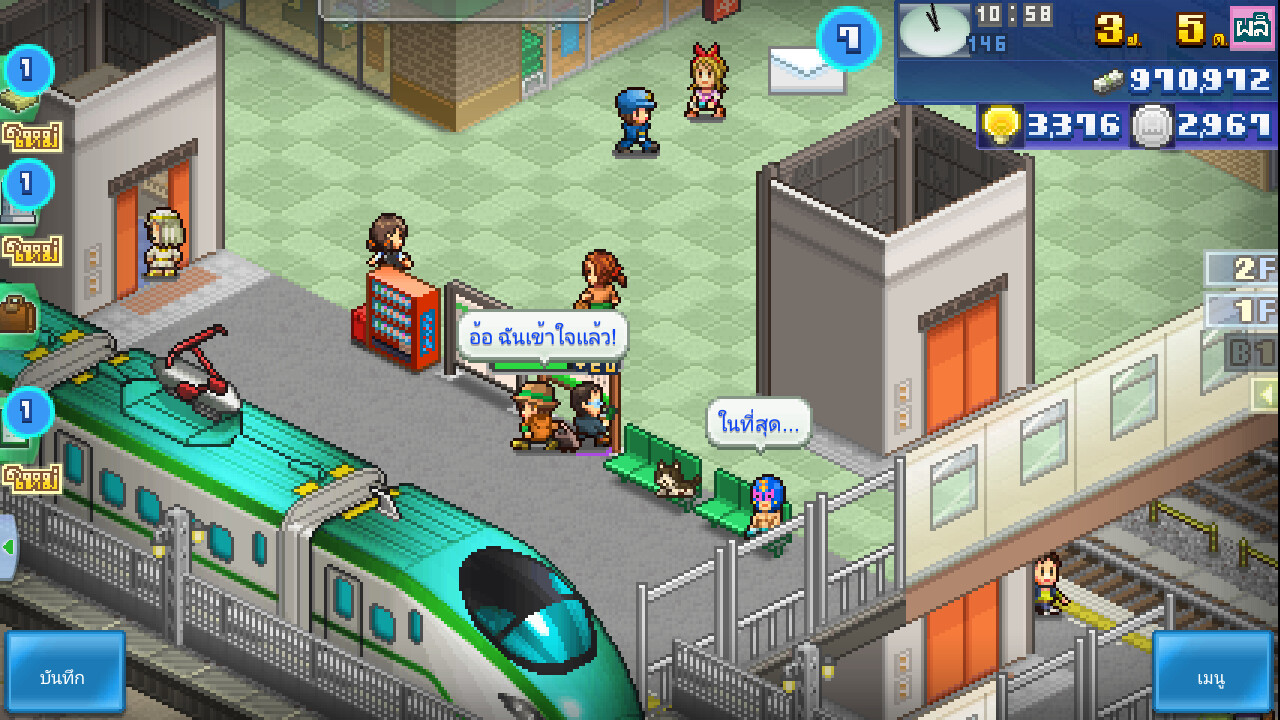Expand the left side panel arrow

click(x=9, y=547)
